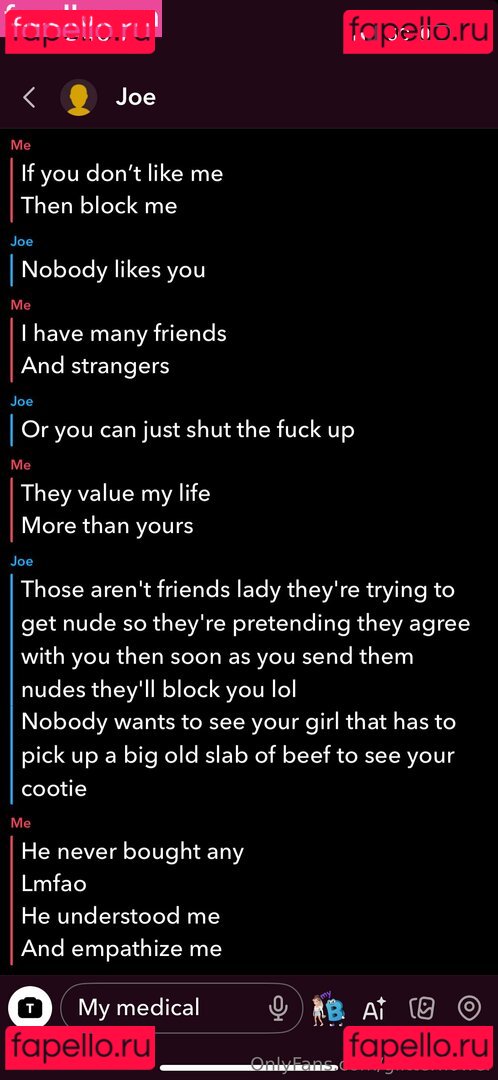Image resolution: width=498 pixels, height=1080 pixels.
Task: Open the Bitmoji sticker picker
Action: [328, 1008]
